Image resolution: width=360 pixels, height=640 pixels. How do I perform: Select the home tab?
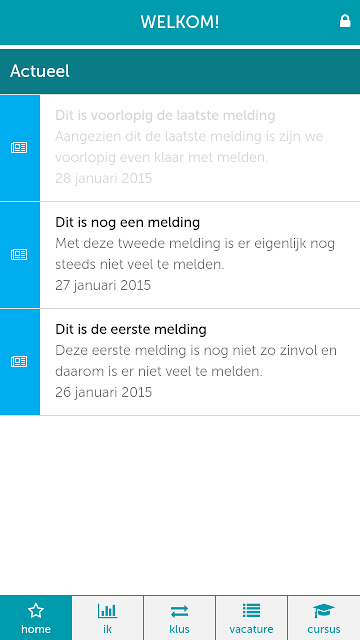36,618
